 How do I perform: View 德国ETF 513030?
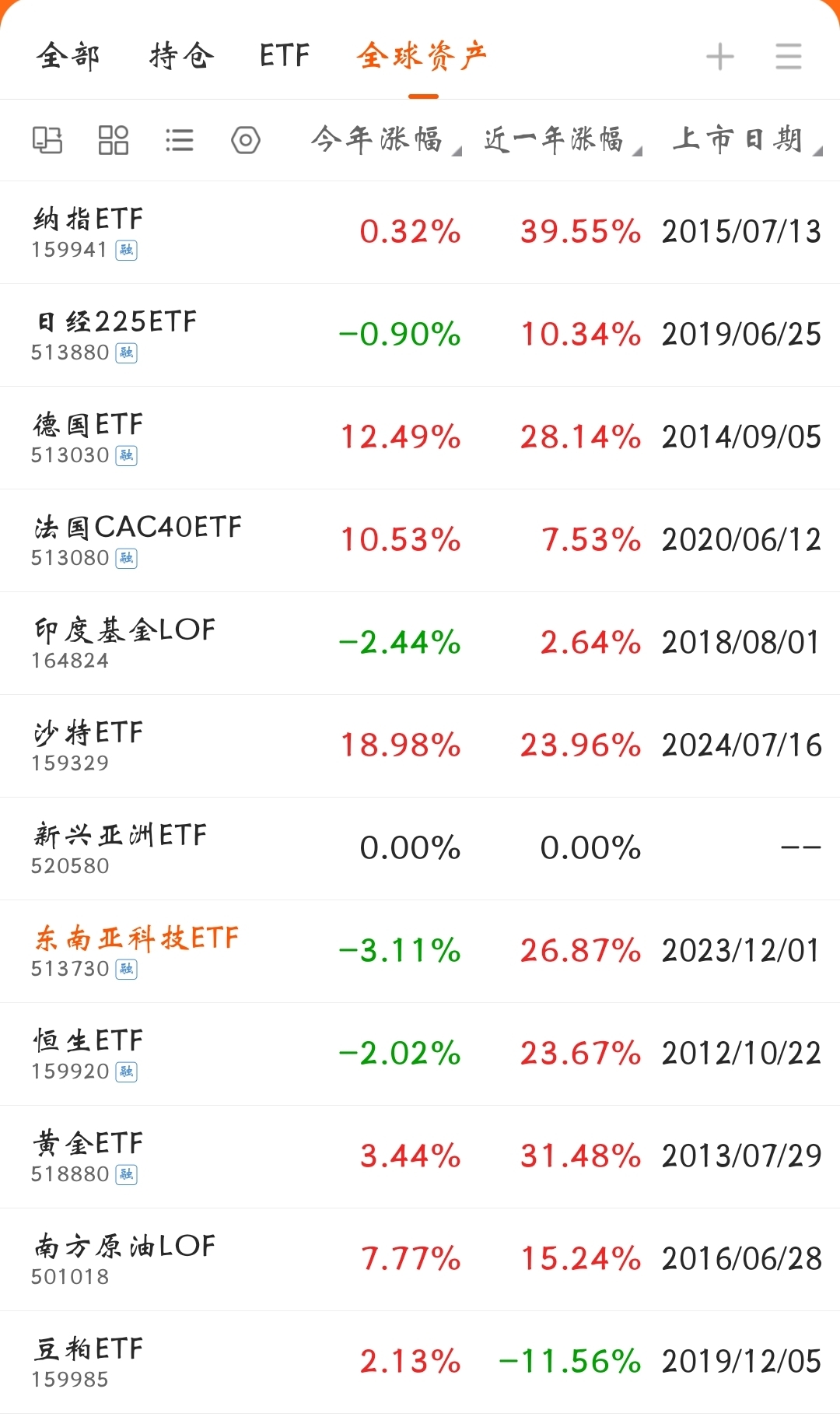[89, 437]
